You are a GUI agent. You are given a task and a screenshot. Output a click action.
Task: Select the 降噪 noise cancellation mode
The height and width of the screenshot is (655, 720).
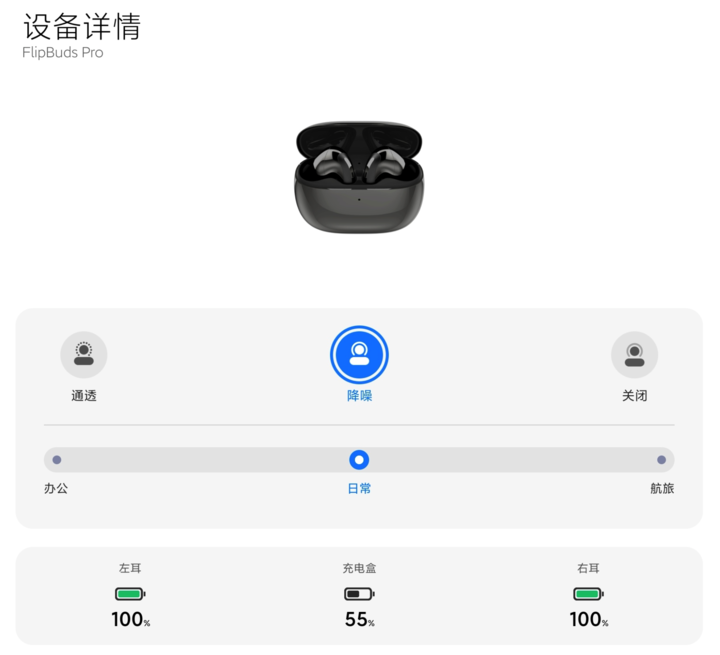click(x=359, y=355)
